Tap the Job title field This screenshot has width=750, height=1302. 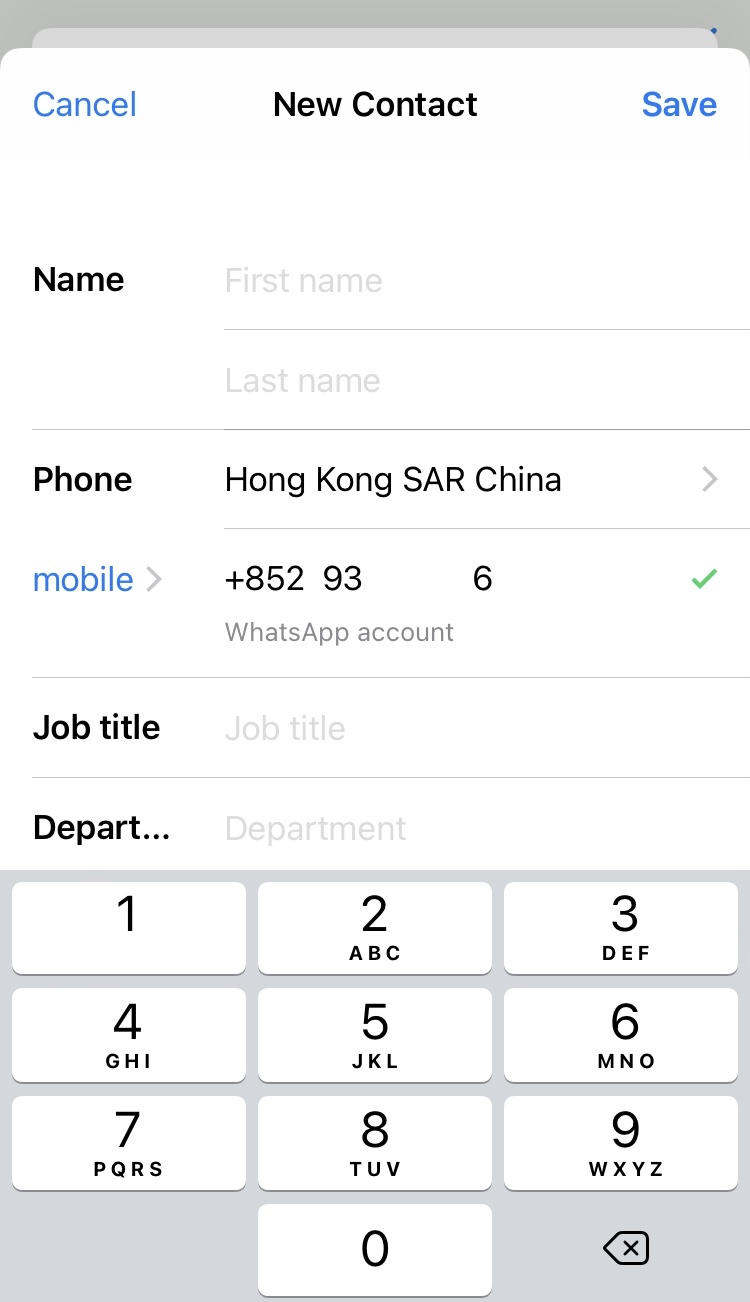(486, 728)
